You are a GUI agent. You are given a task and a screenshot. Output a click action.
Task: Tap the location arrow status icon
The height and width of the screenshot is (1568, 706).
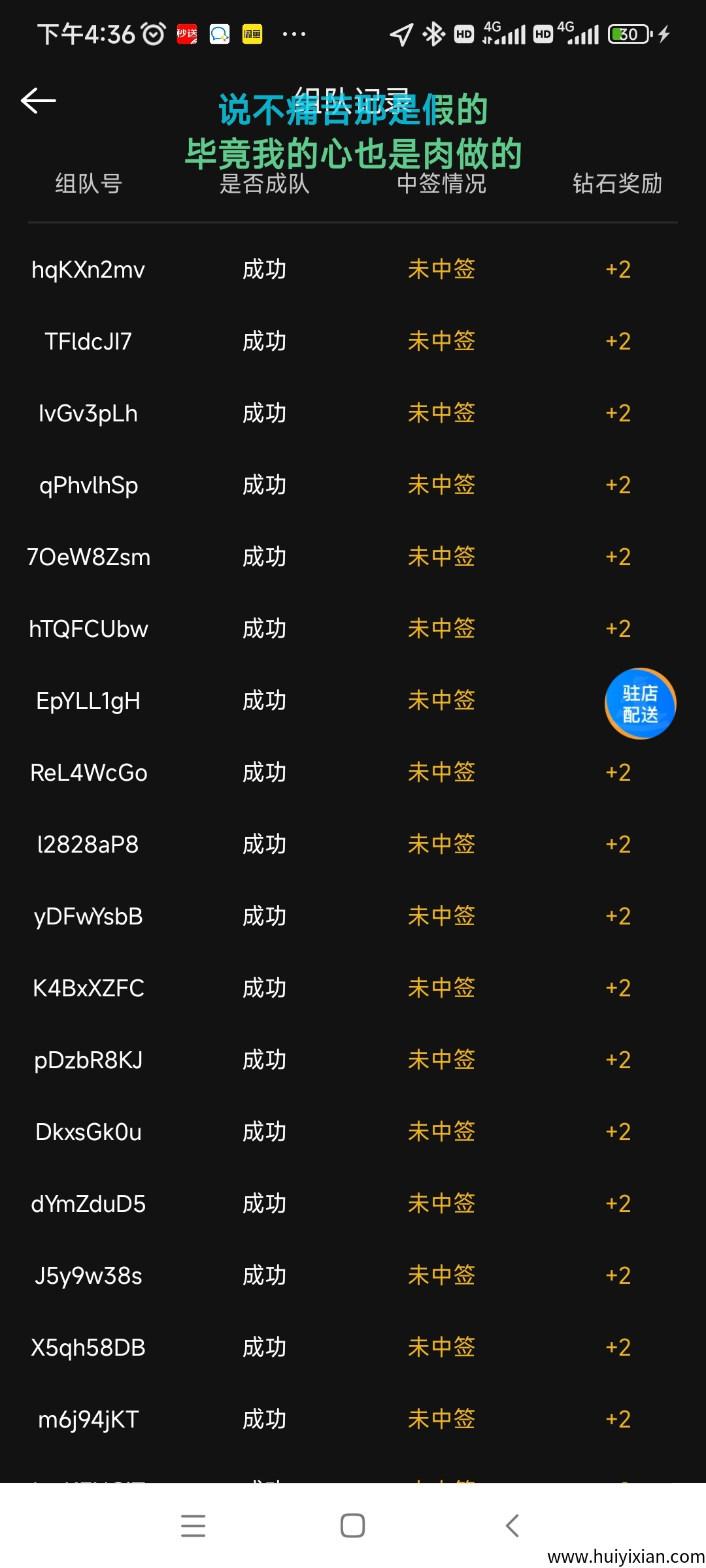click(x=401, y=33)
